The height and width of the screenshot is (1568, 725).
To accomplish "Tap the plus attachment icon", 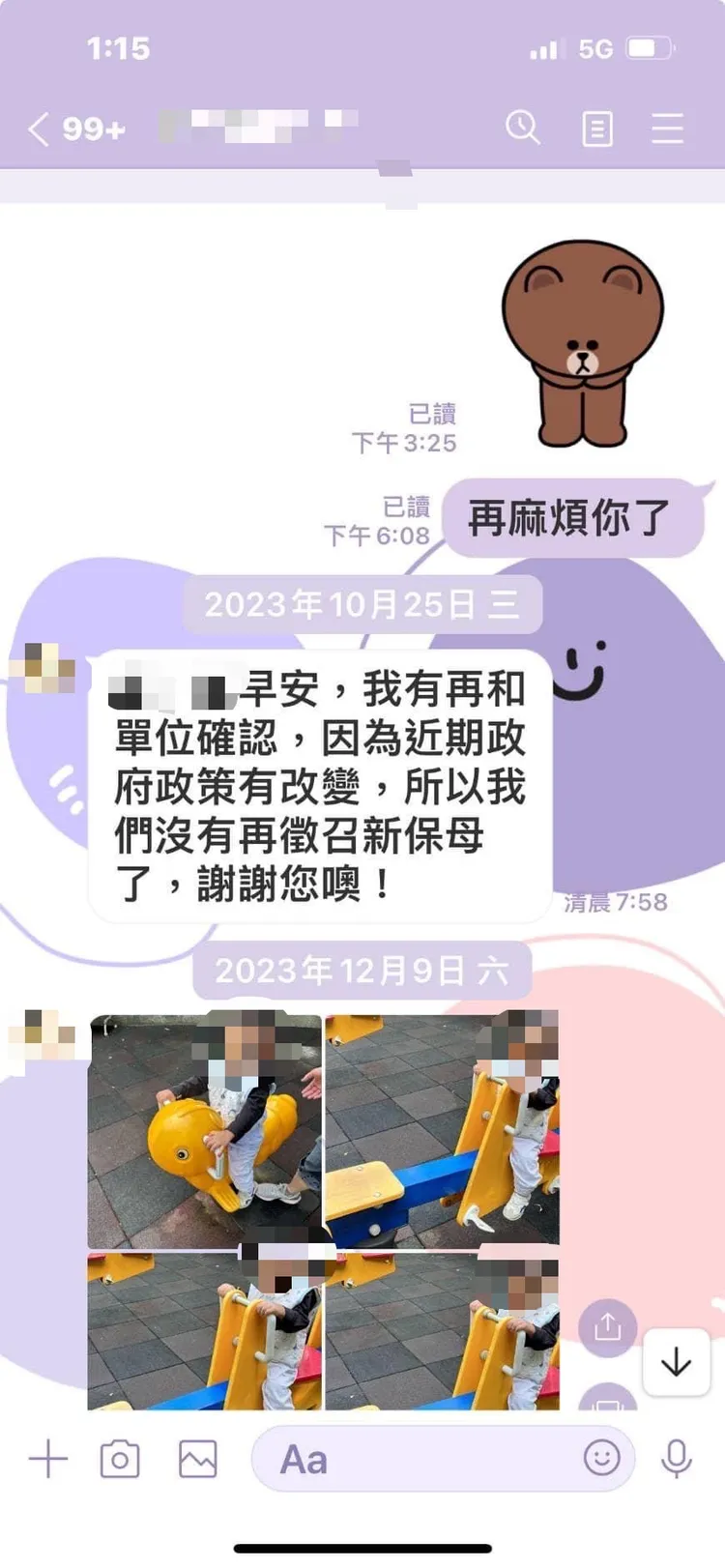I will click(46, 1459).
